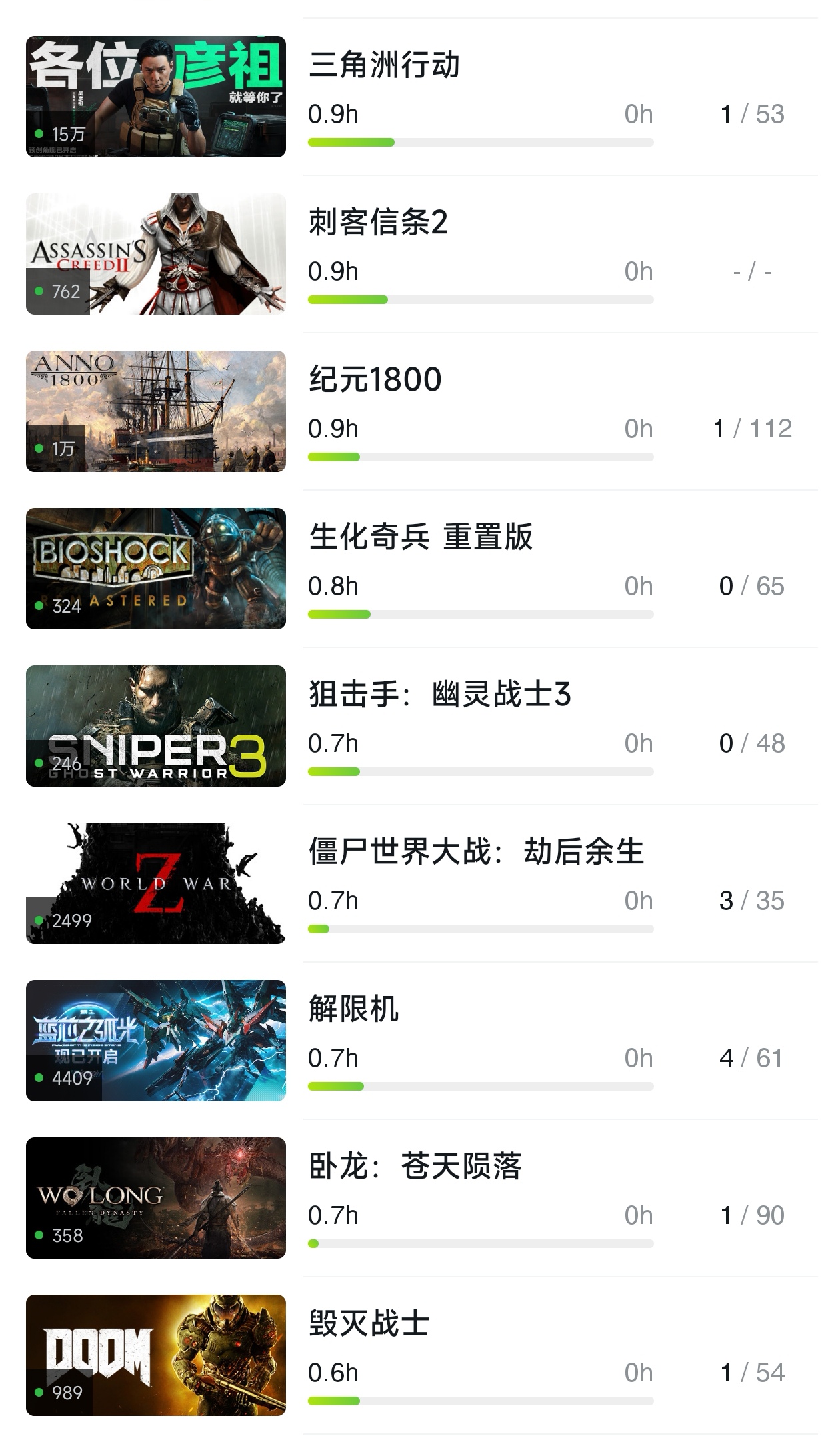Image resolution: width=840 pixels, height=1446 pixels.
Task: Open the 卧龙：苍天陨落 row
Action: click(415, 1167)
